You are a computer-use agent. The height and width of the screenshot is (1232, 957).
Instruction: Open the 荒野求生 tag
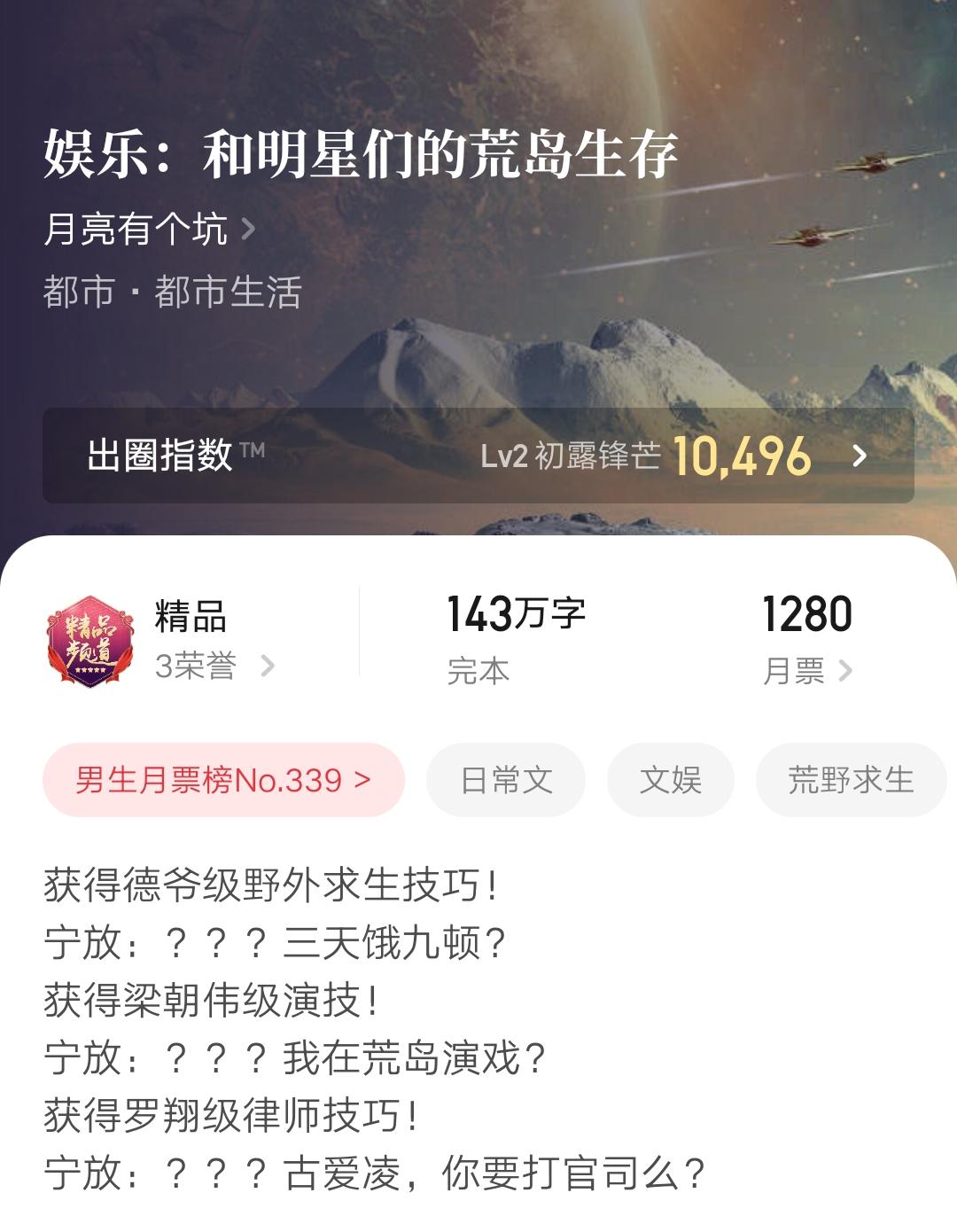pyautogui.click(x=850, y=780)
